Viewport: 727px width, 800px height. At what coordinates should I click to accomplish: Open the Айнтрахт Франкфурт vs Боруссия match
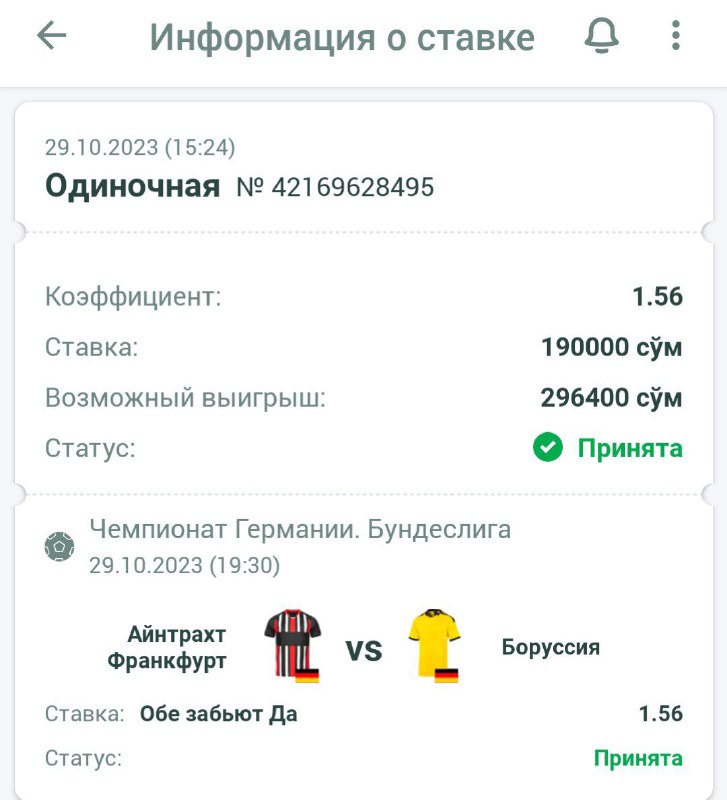pyautogui.click(x=364, y=648)
